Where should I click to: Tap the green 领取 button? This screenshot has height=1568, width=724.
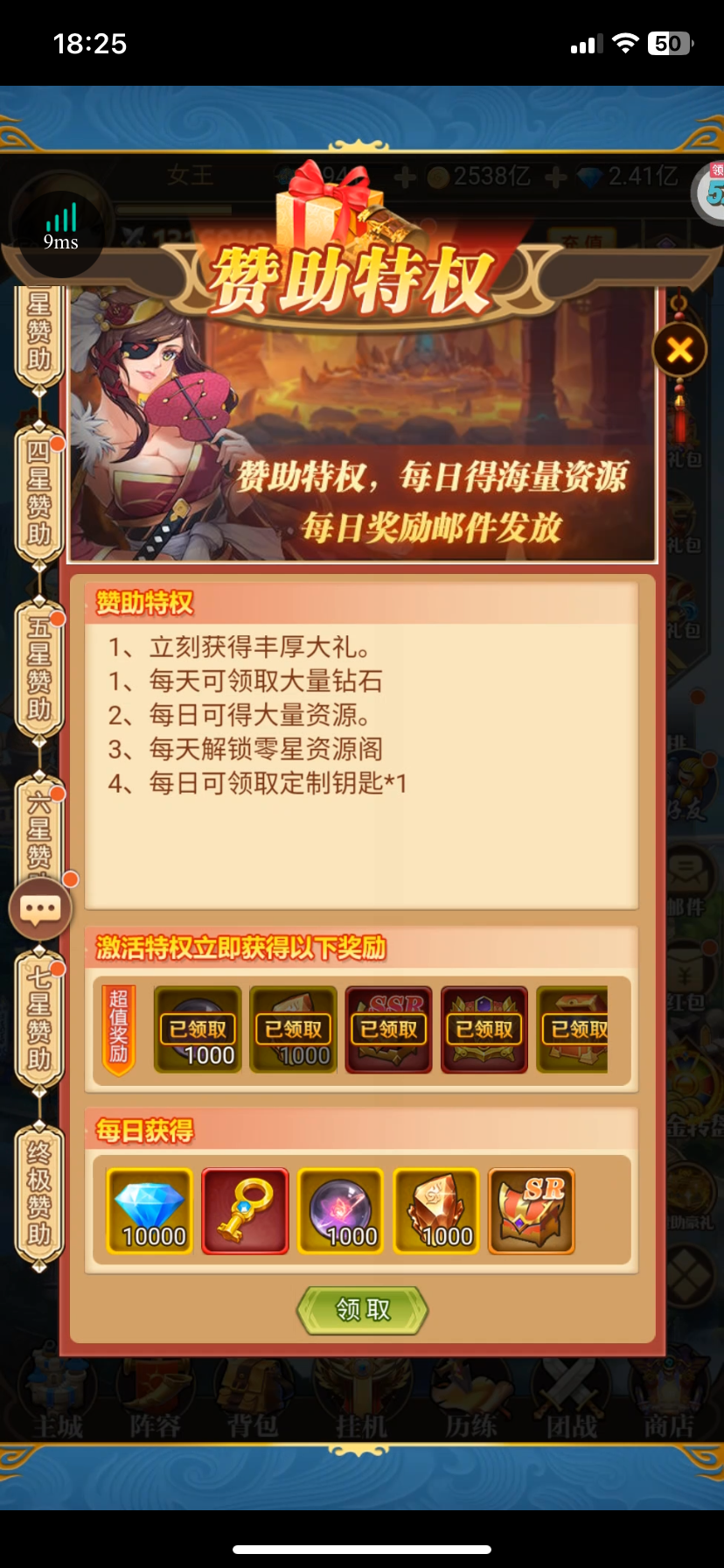click(x=363, y=1310)
